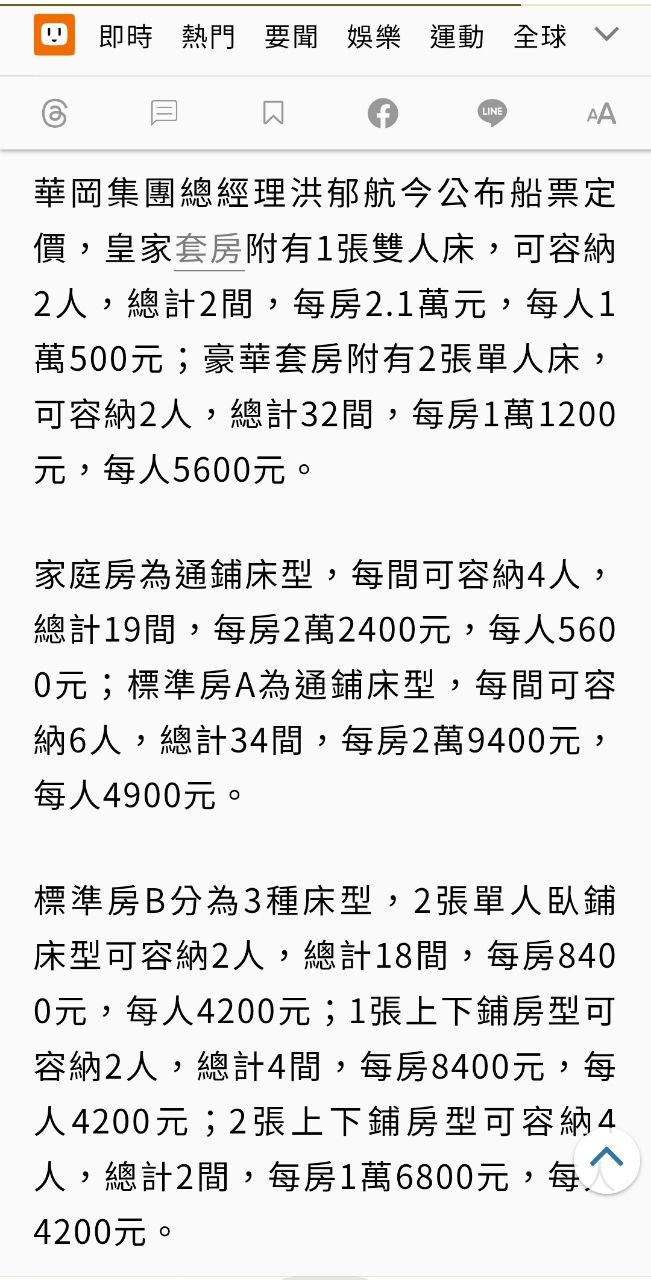Open the 娛樂 section
The image size is (651, 1280).
pos(374,37)
